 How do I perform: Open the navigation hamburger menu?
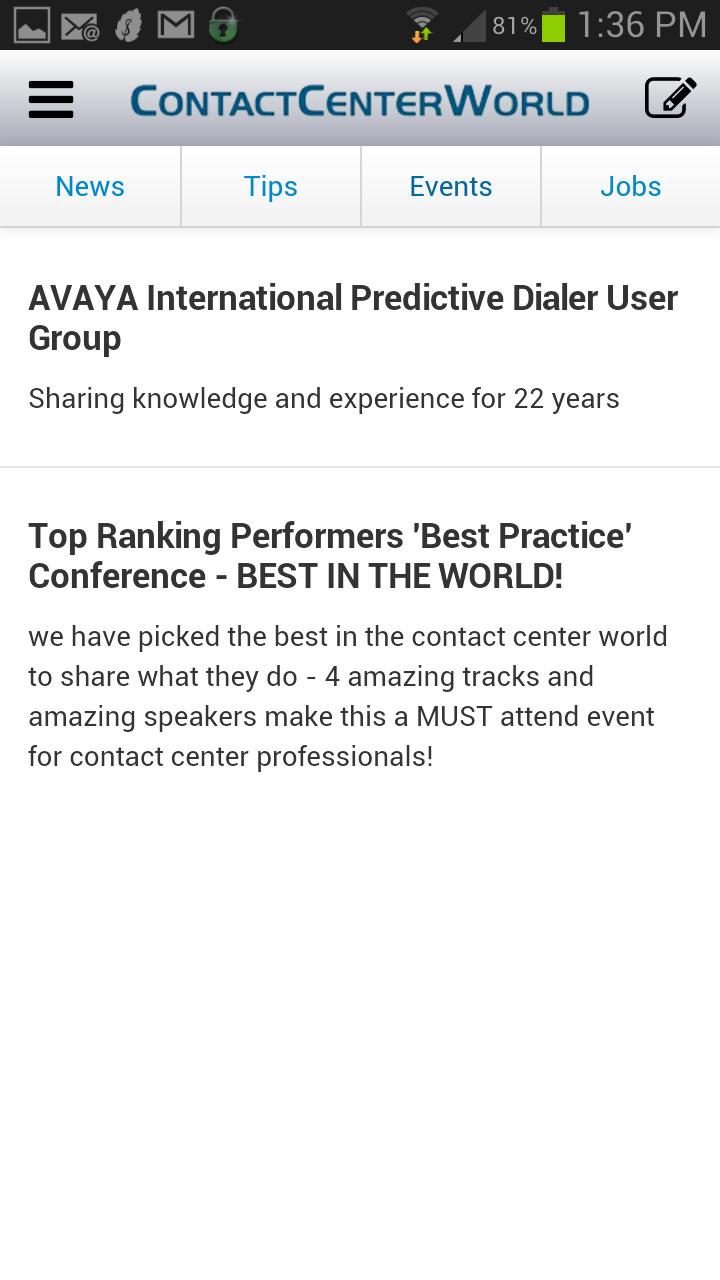coord(50,98)
